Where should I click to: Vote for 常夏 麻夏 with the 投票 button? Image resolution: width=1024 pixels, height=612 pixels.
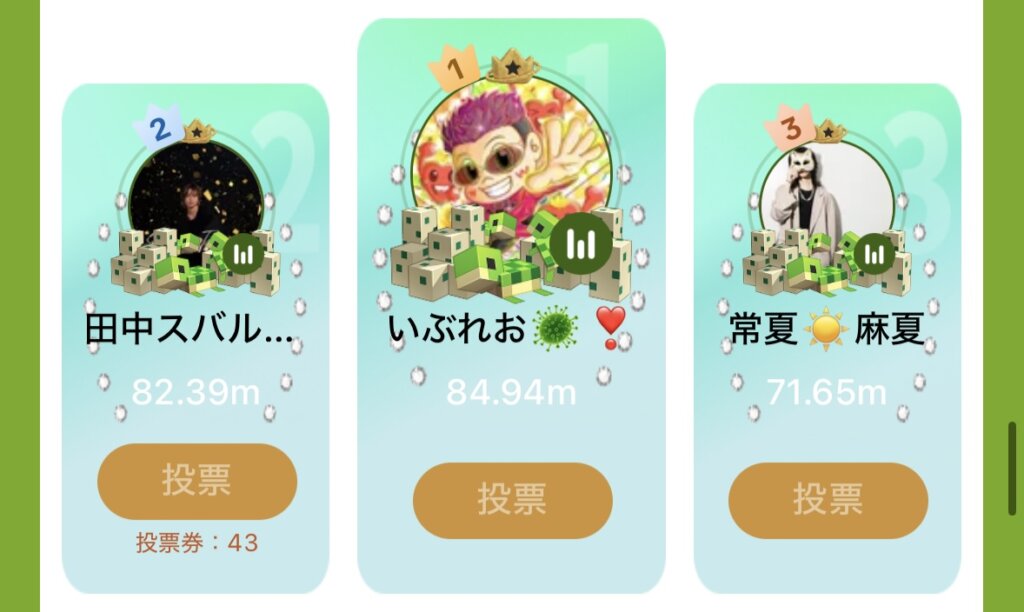828,500
